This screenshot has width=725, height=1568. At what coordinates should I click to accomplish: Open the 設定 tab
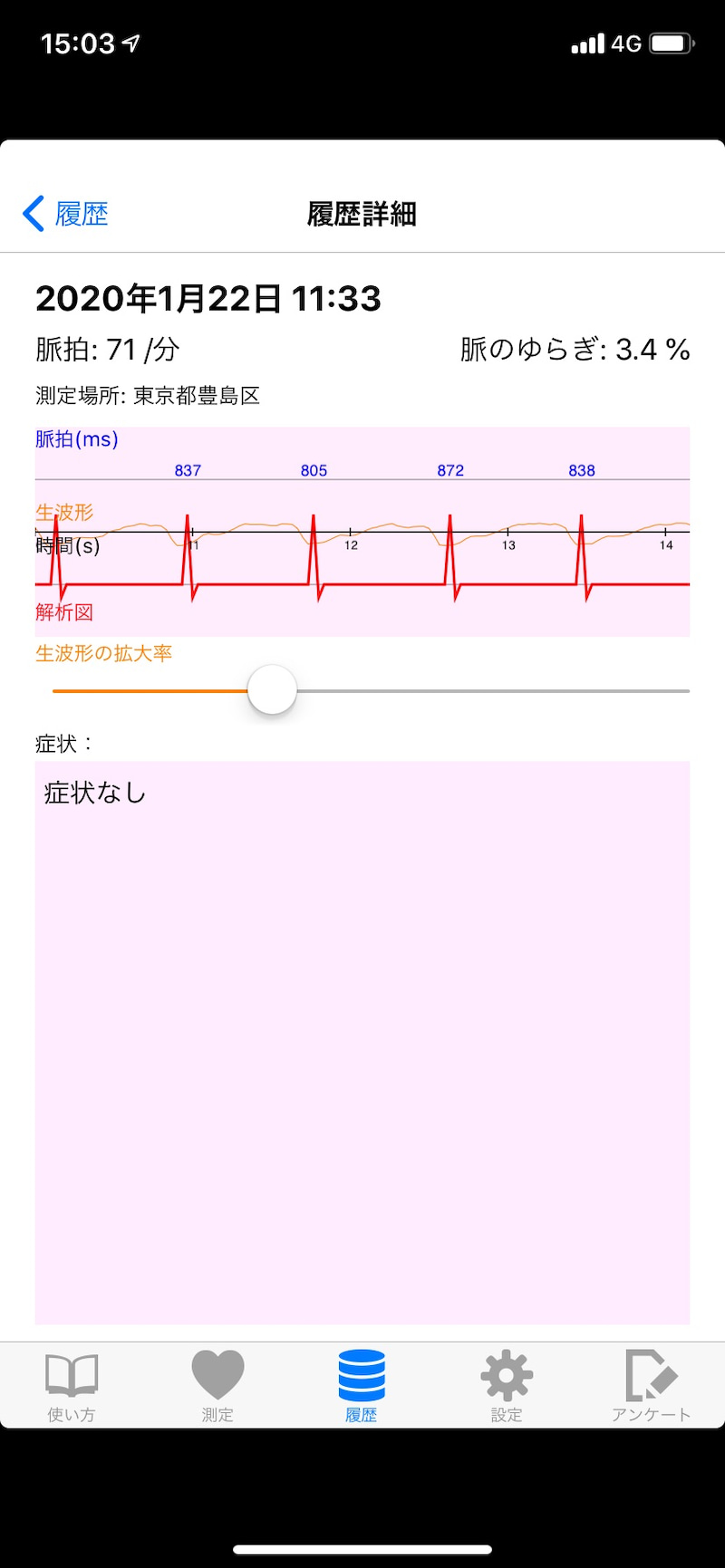coord(507,1386)
